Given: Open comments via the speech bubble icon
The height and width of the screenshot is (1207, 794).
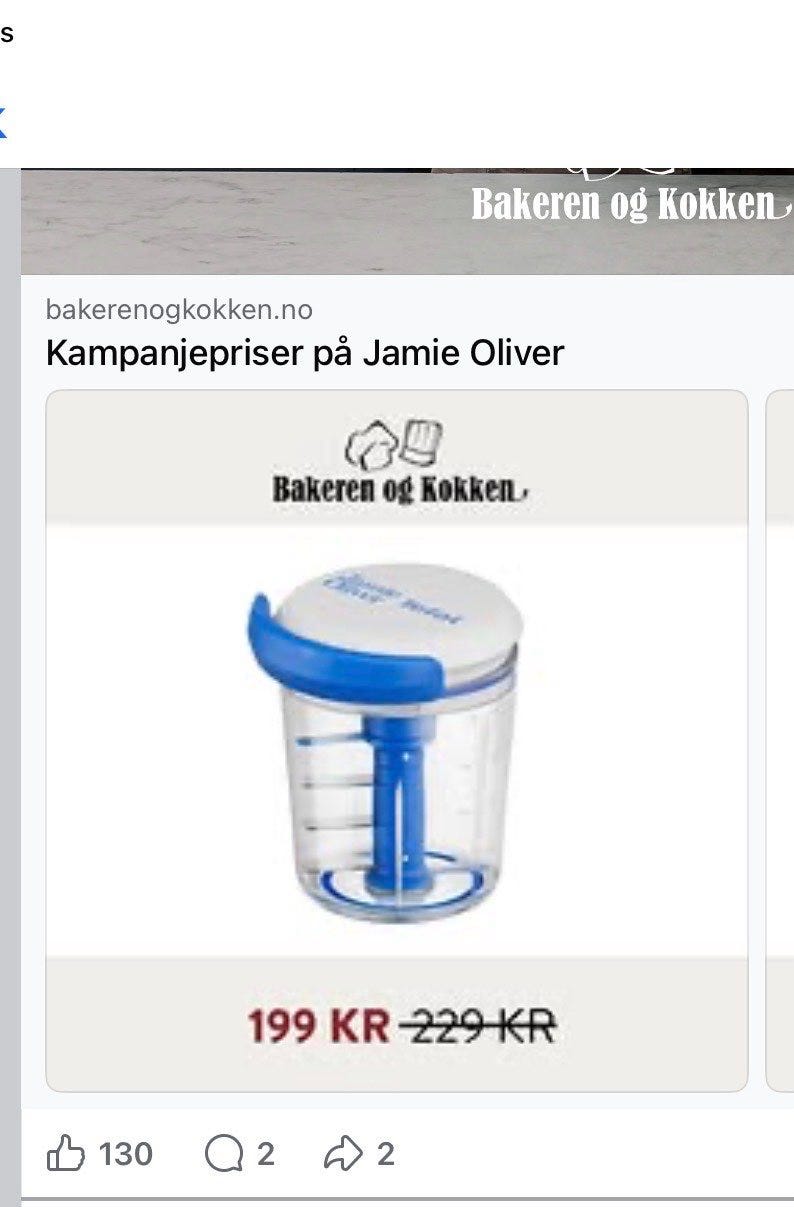Looking at the screenshot, I should point(227,1155).
